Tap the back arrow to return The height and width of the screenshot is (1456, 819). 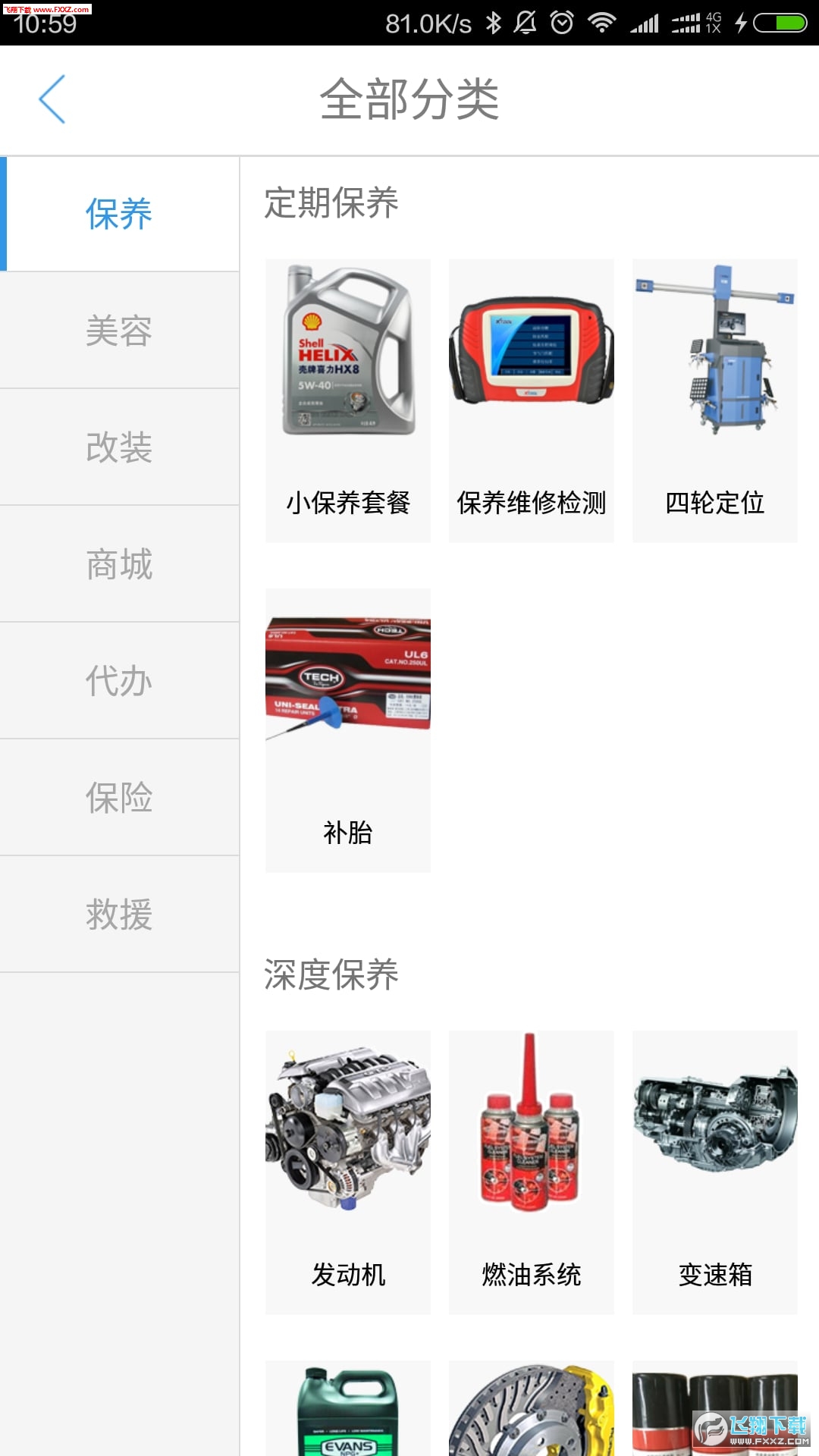click(x=51, y=99)
